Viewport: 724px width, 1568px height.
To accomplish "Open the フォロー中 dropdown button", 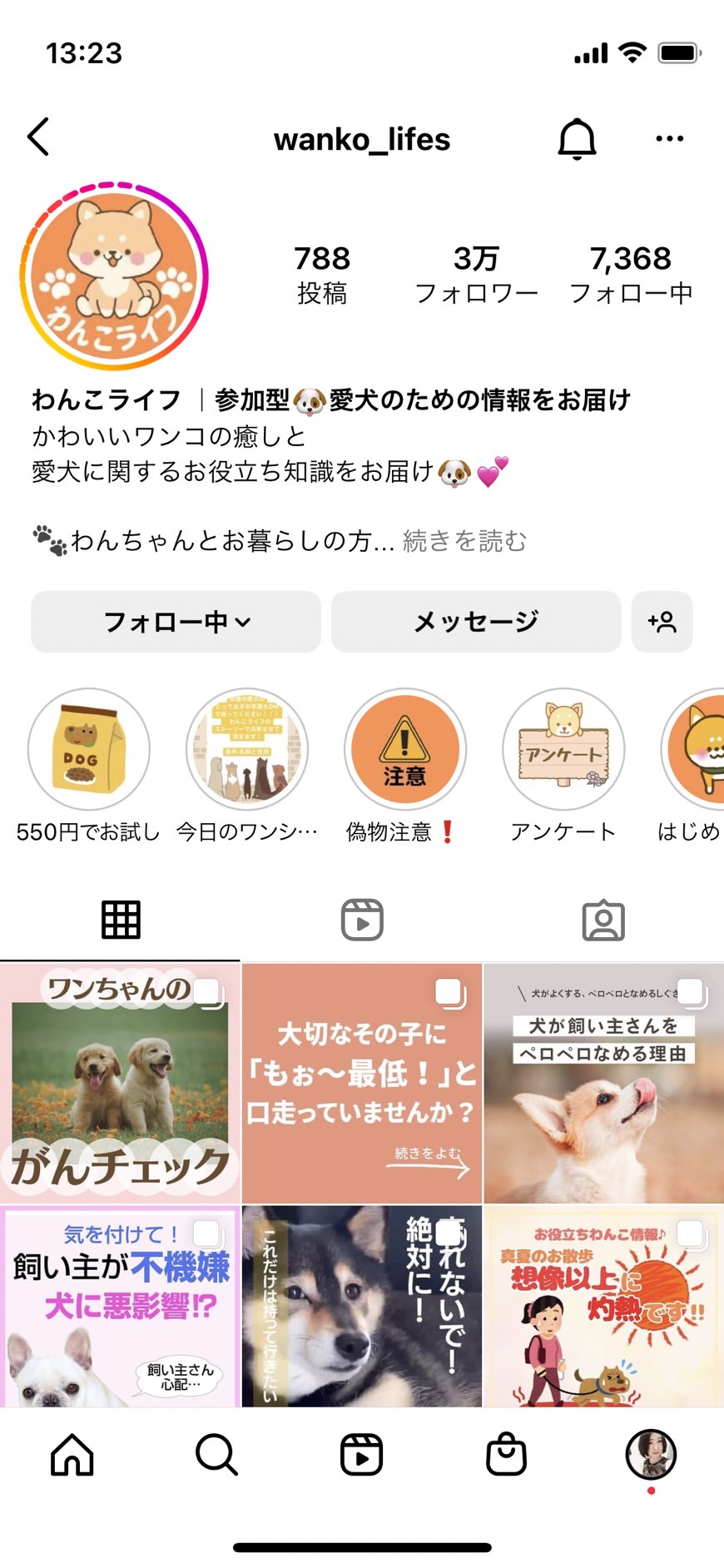I will pyautogui.click(x=176, y=622).
